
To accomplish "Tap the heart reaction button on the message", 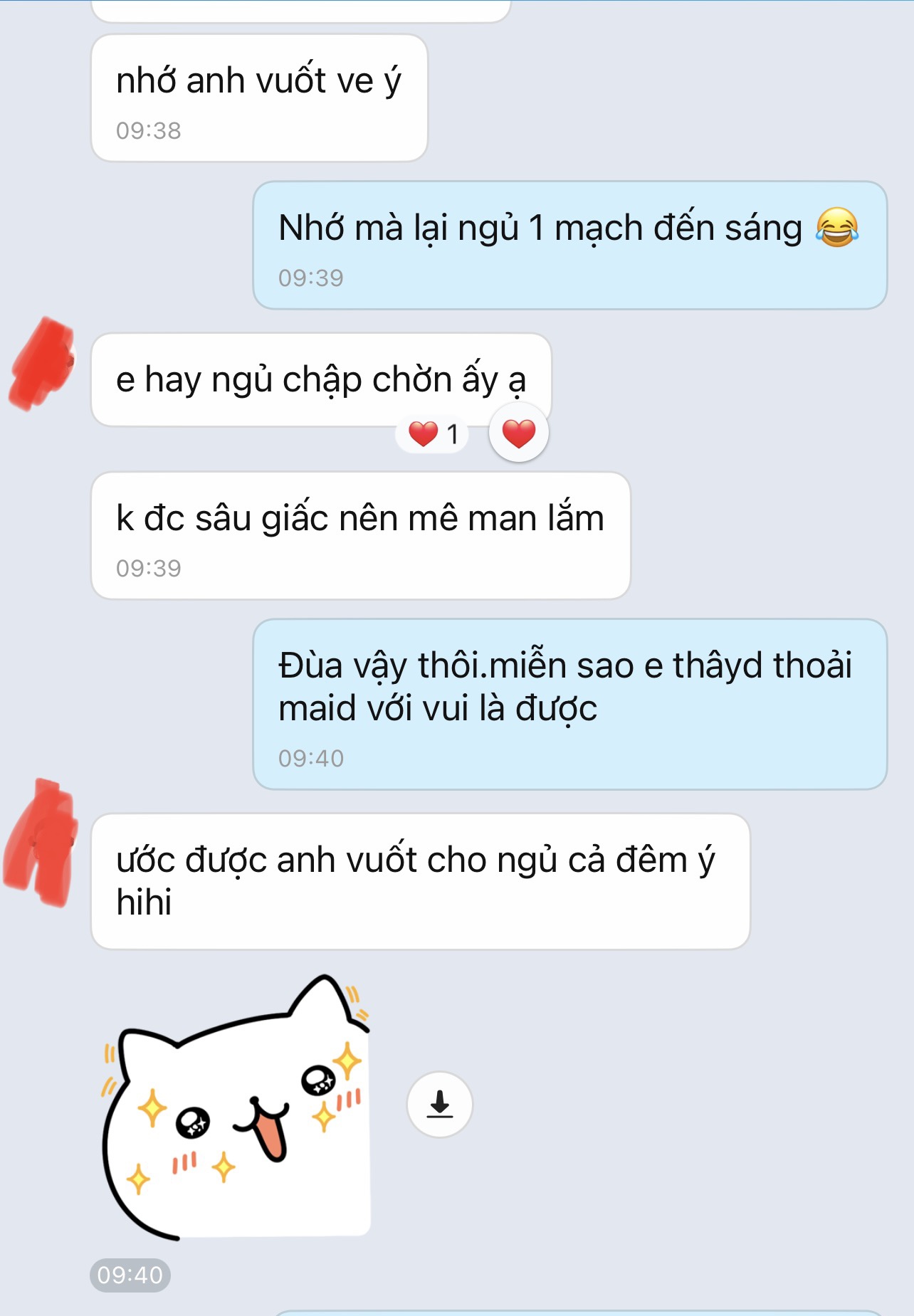I will [x=518, y=433].
